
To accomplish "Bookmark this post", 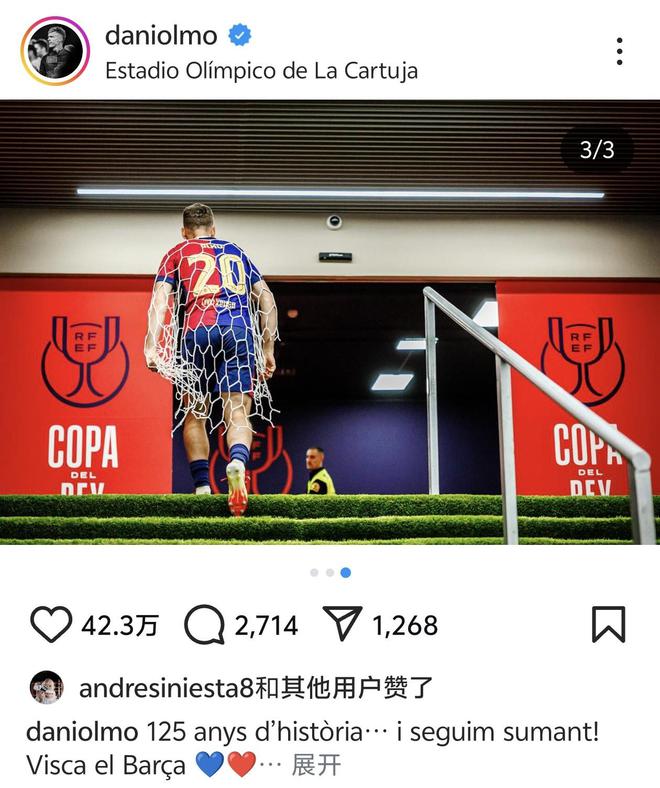I will point(608,625).
